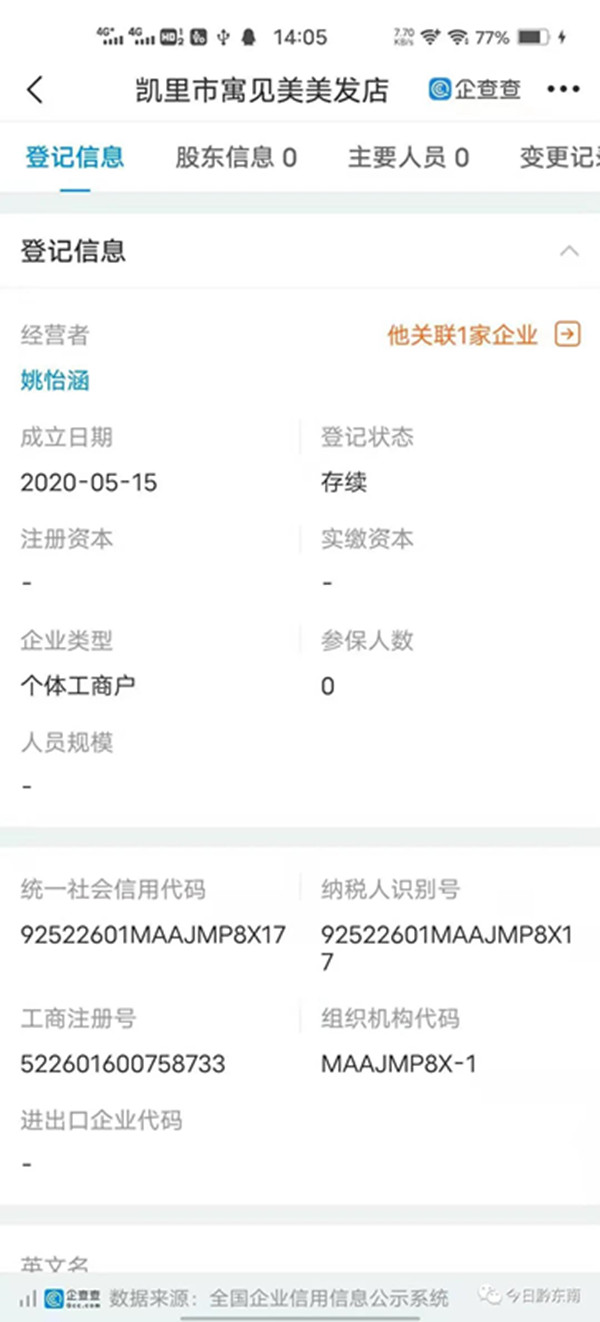Collapse the 登记信息 section
This screenshot has height=1322, width=600.
569,251
